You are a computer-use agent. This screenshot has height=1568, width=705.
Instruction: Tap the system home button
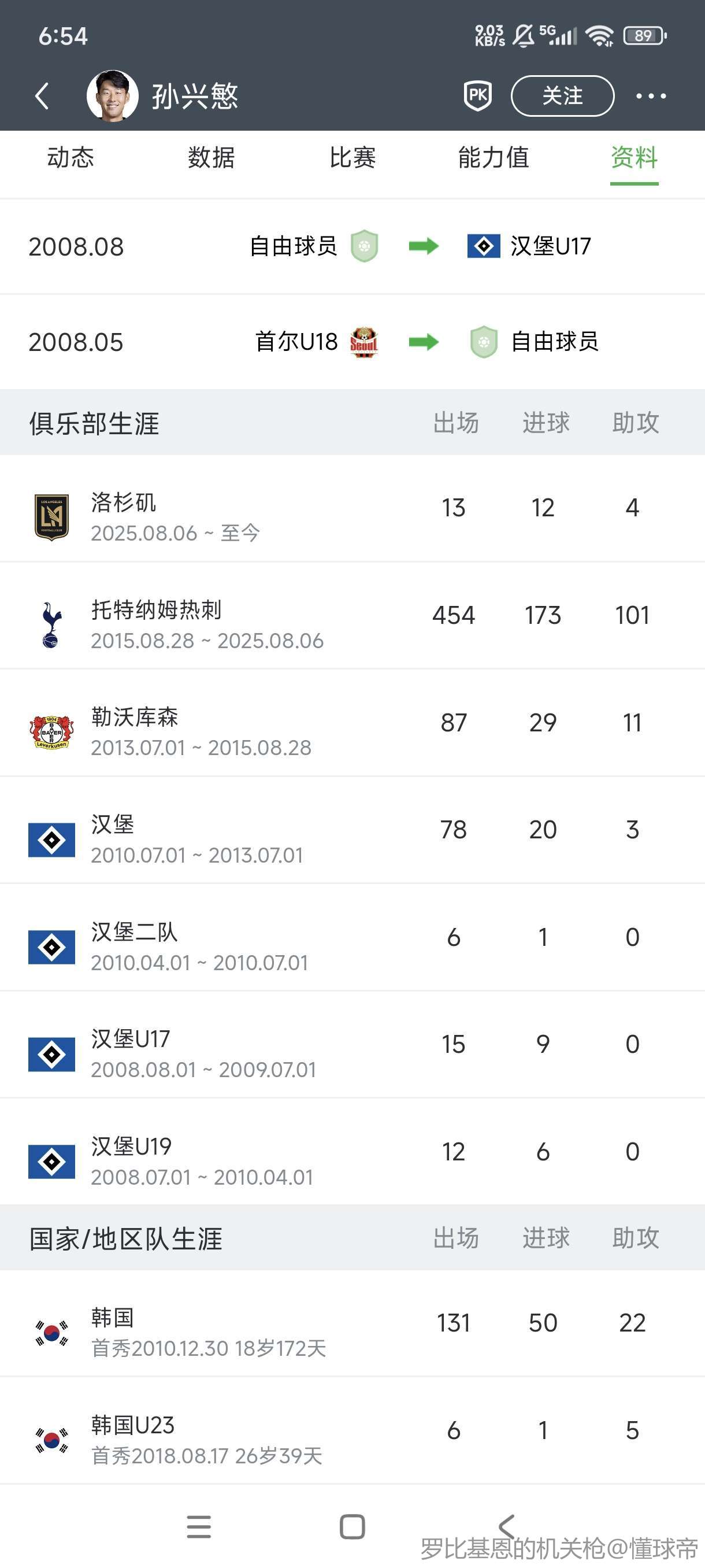tap(352, 1526)
